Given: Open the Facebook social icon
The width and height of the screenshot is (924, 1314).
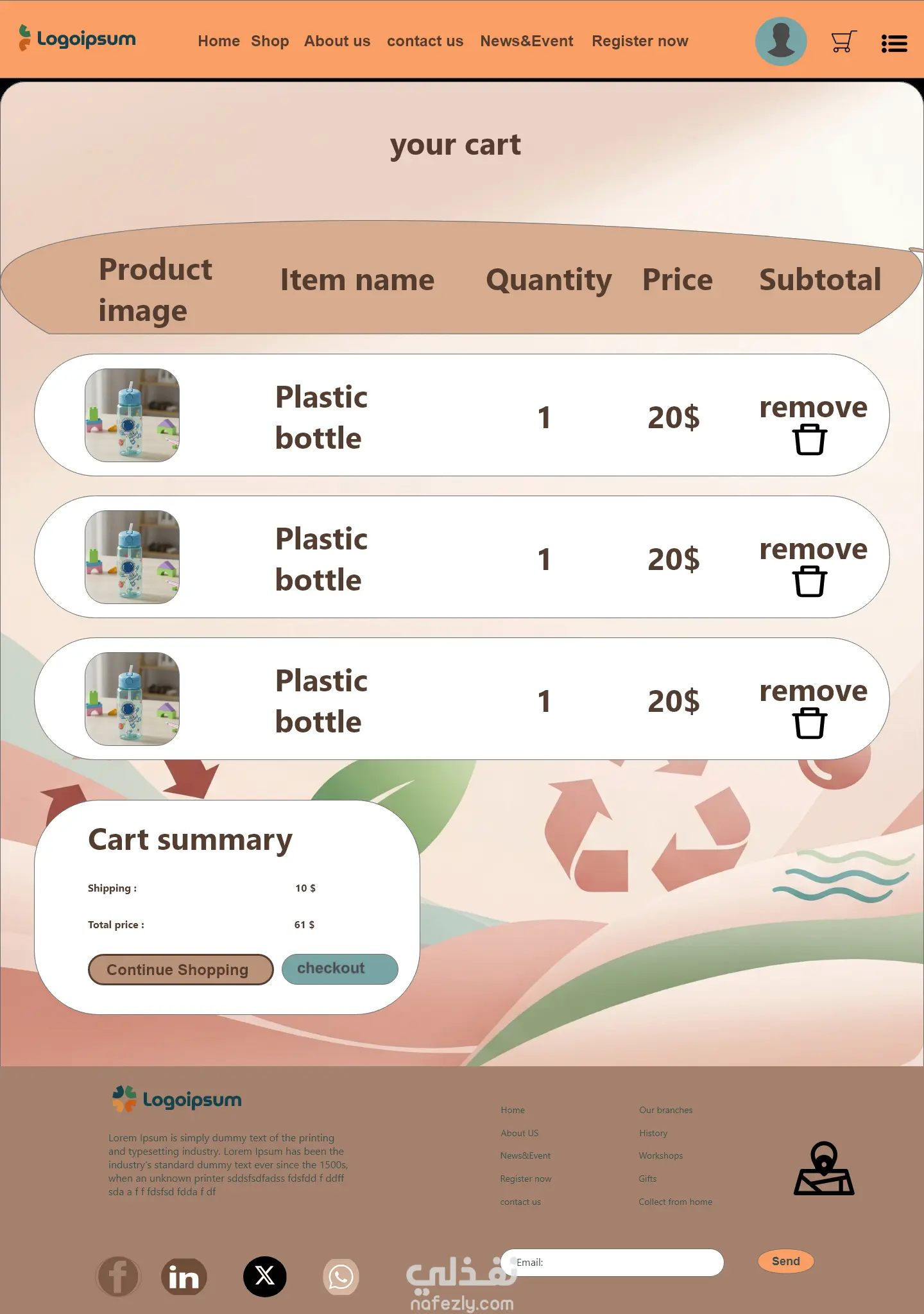Looking at the screenshot, I should tap(118, 1277).
